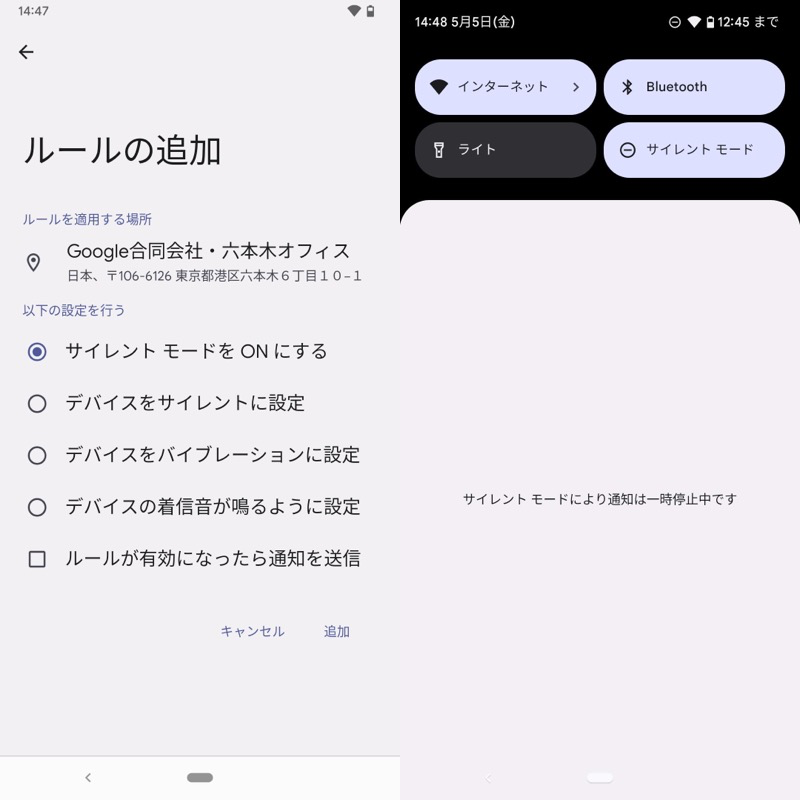Tap the system back button in navigation bar
The height and width of the screenshot is (800, 800).
[x=88, y=777]
